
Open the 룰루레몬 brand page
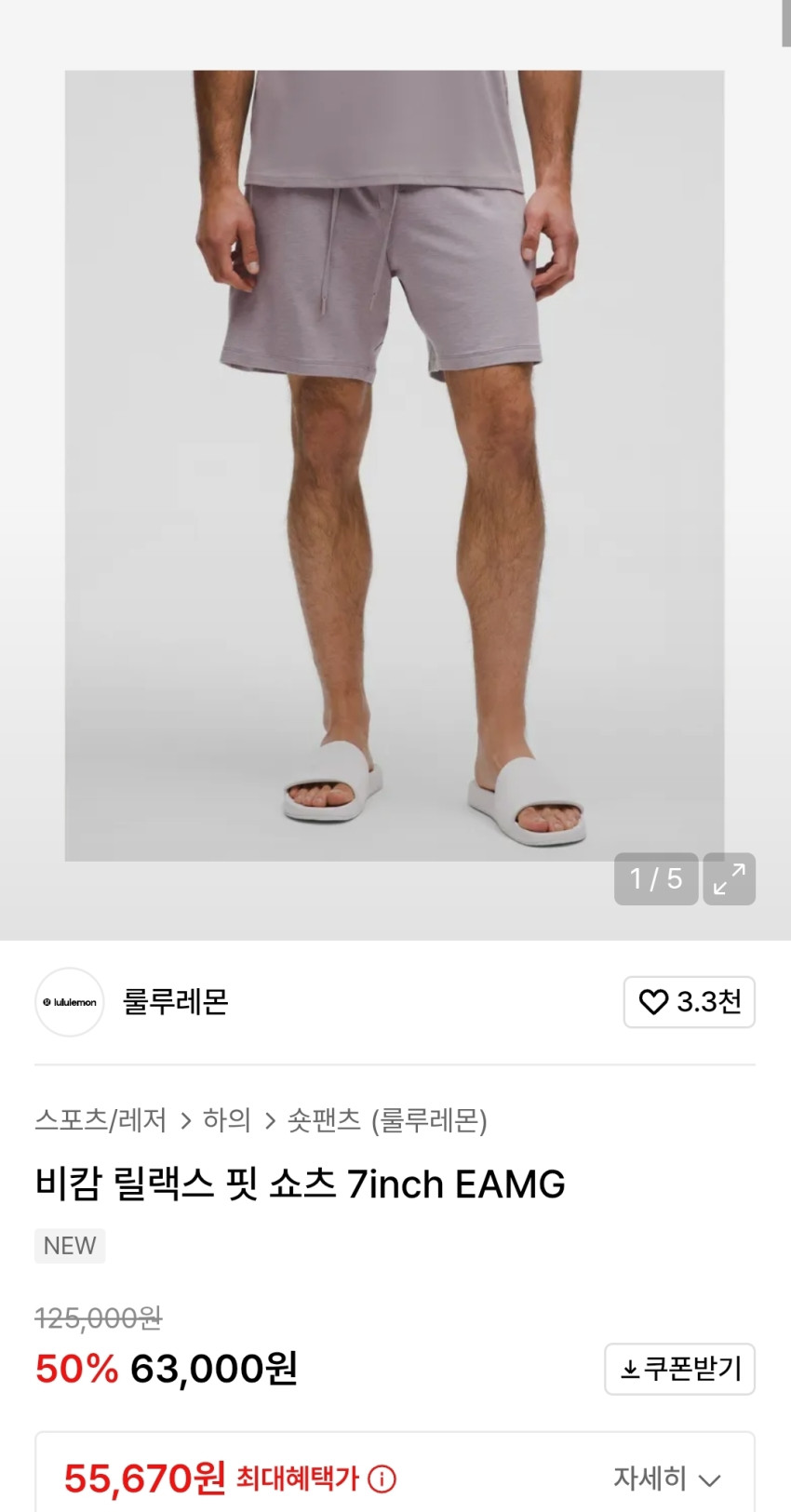pos(175,1002)
